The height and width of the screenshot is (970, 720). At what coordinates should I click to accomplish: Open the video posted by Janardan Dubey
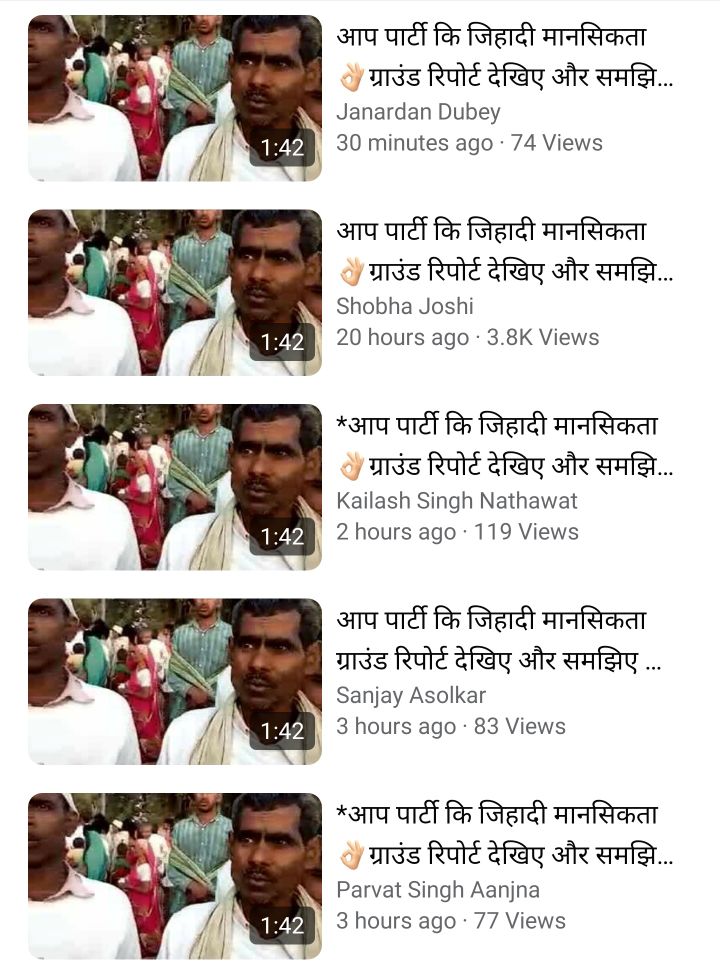click(174, 98)
